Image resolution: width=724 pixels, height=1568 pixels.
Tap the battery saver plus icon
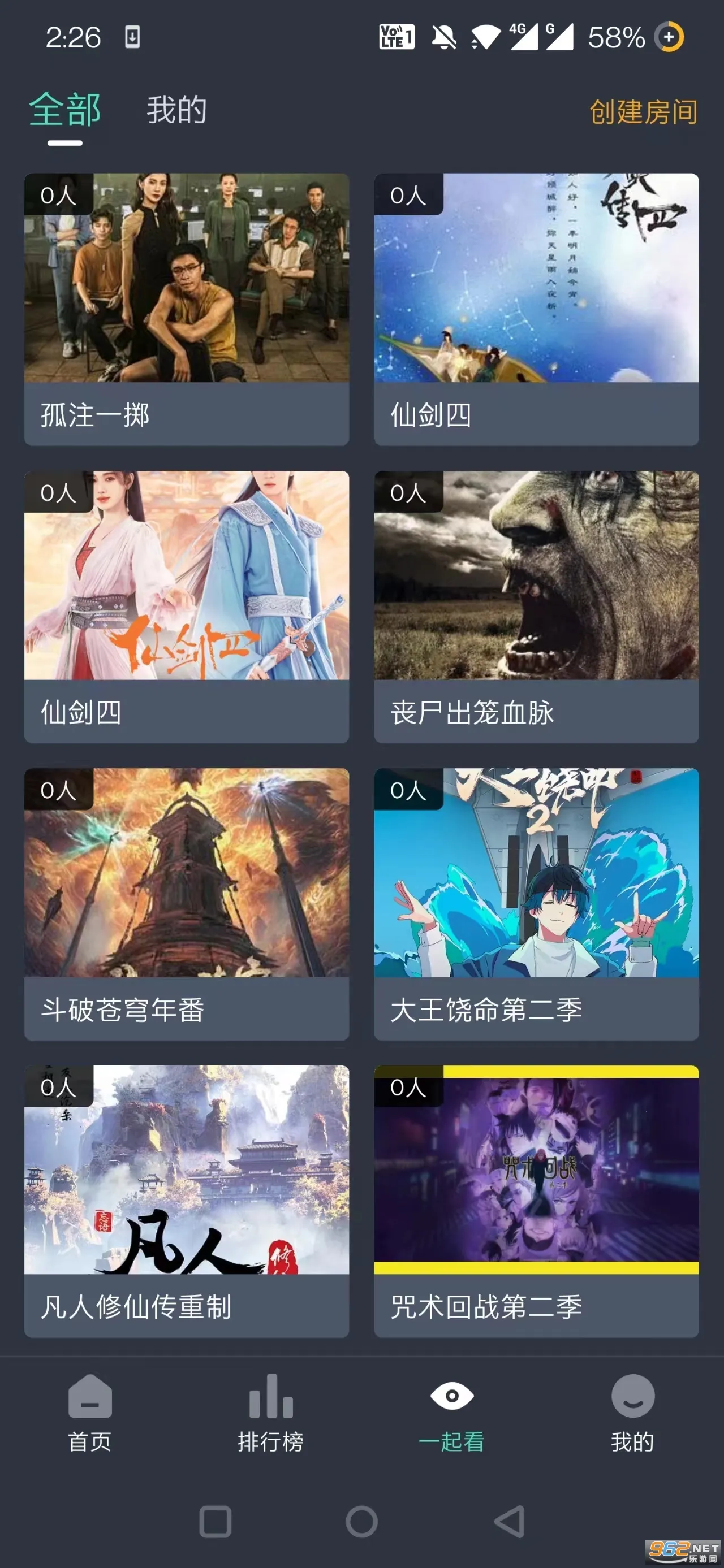(x=670, y=38)
